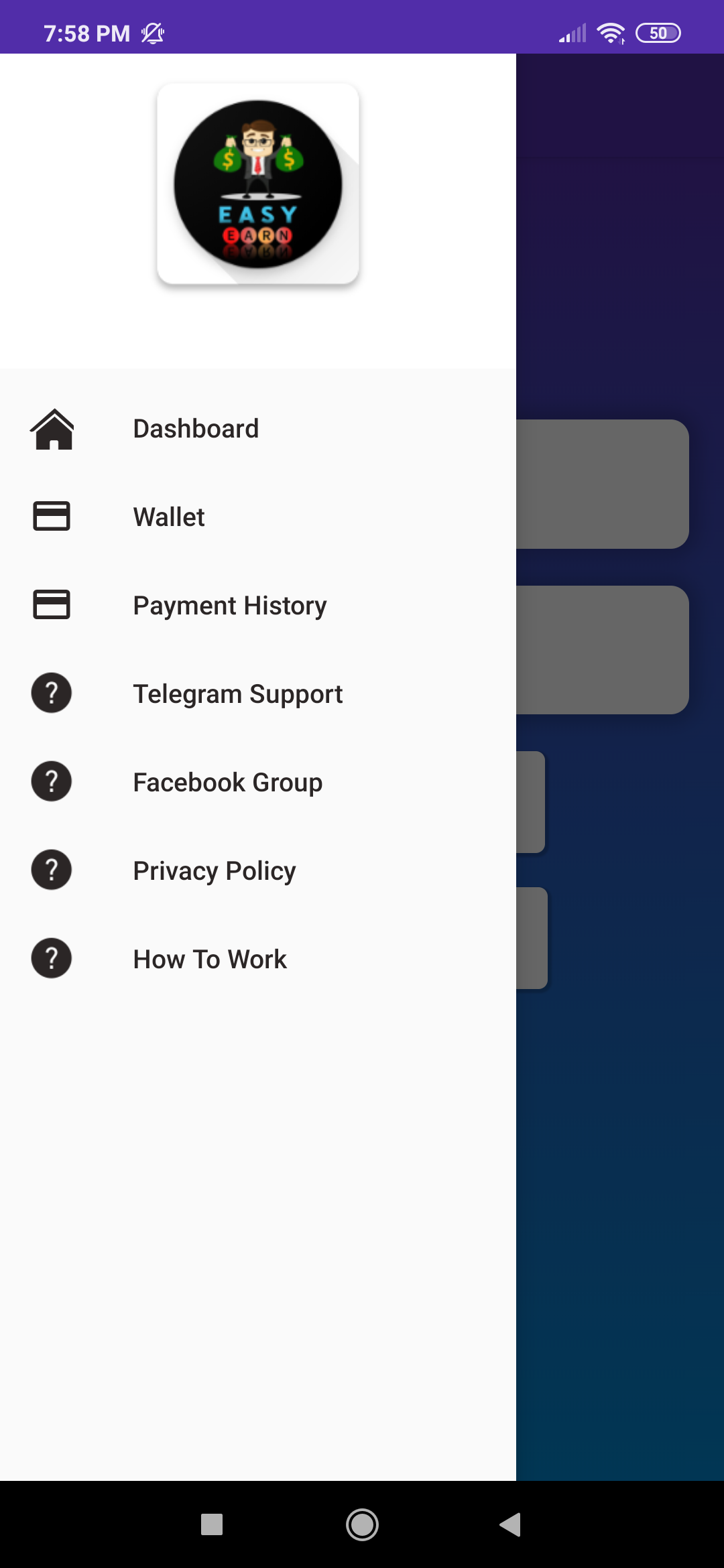Go to the system home screen
The image size is (724, 1568).
(x=362, y=1524)
